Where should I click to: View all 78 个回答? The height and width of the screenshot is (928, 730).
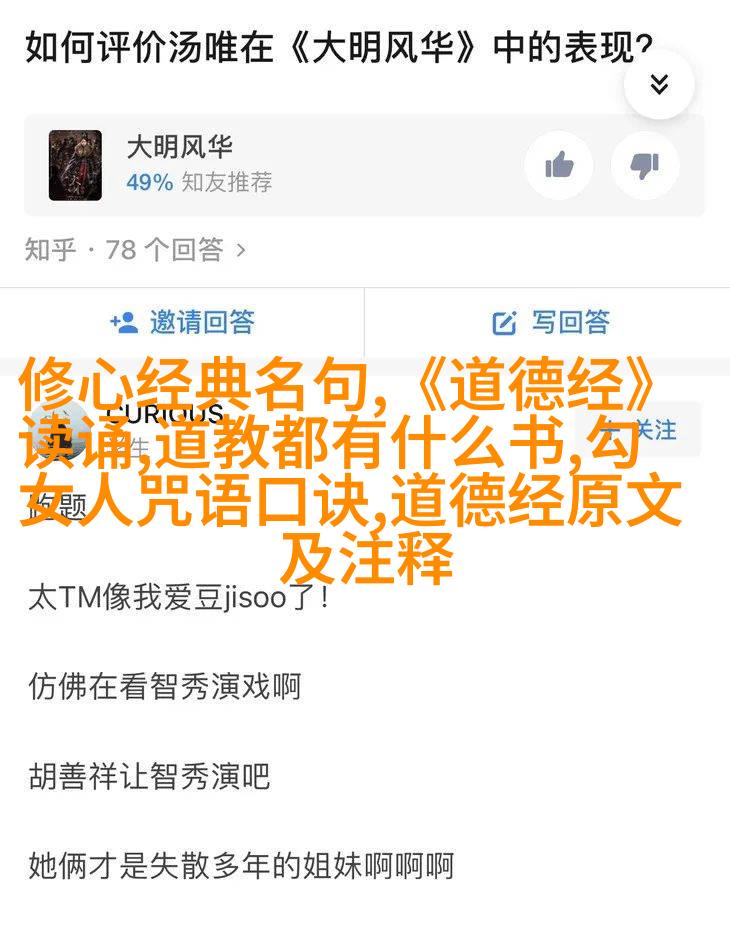pos(135,249)
